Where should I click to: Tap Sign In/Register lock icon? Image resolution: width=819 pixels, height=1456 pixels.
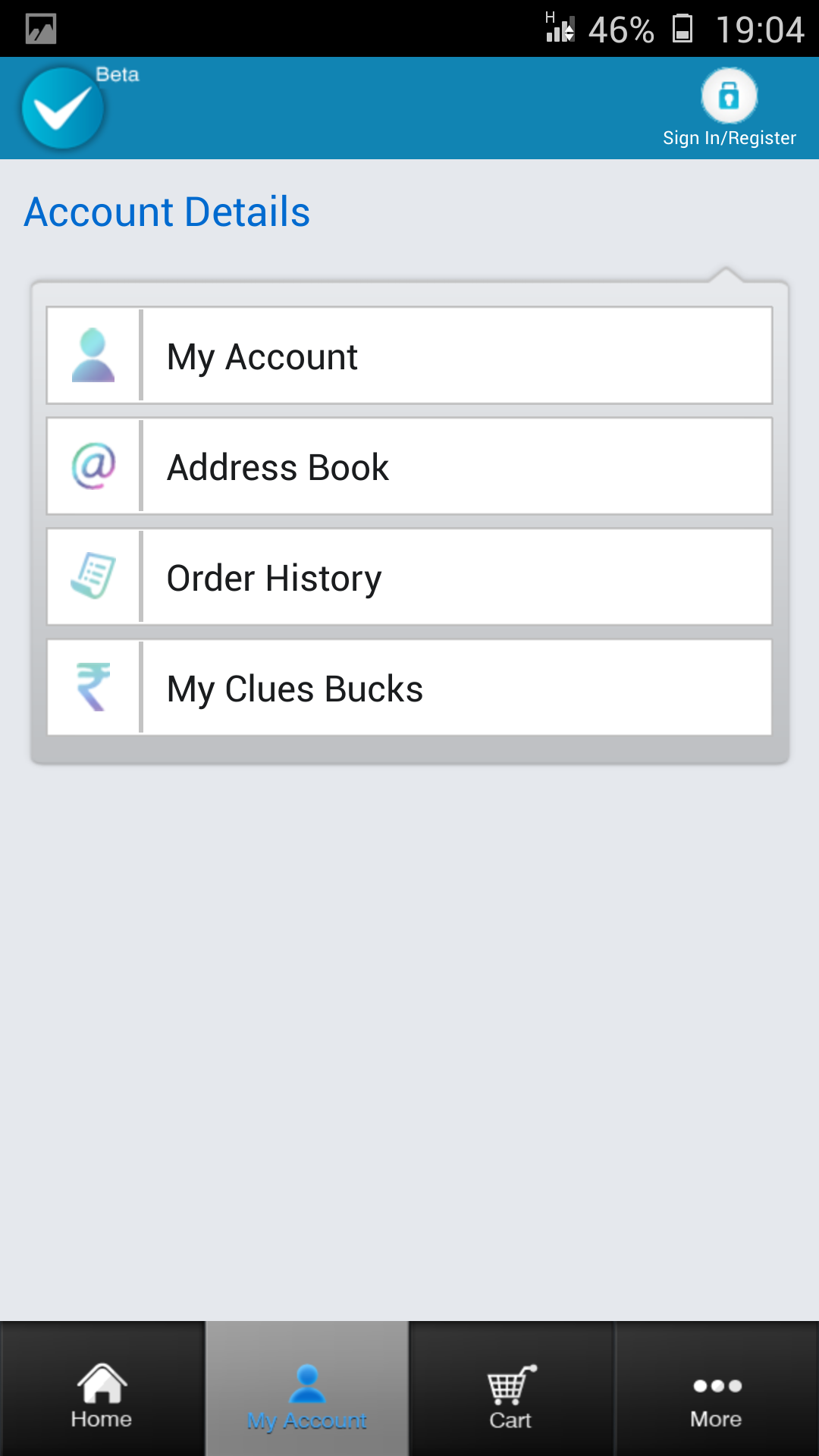coord(729,96)
